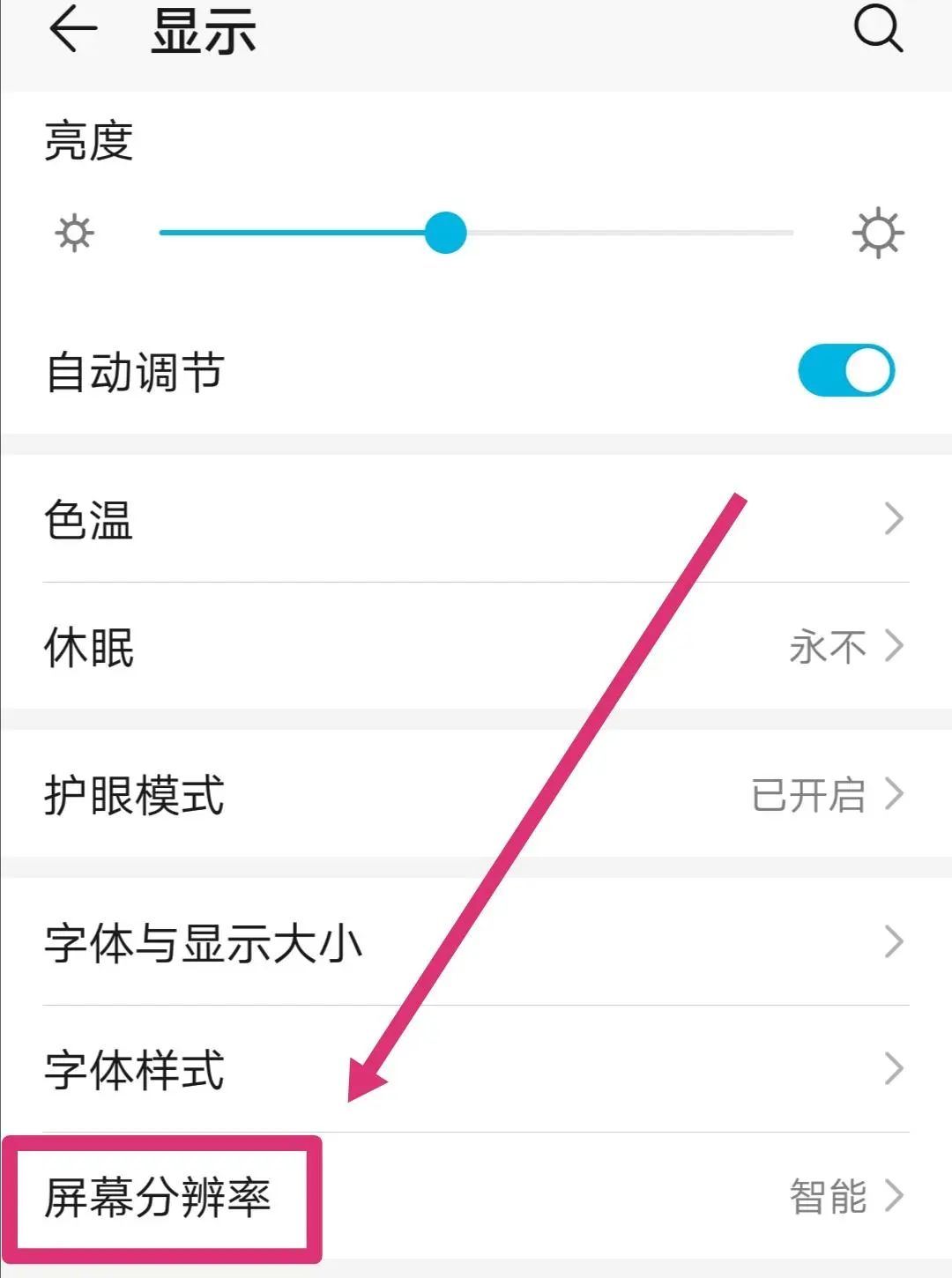952x1278 pixels.
Task: Toggle automatic brightness adjustment off
Action: pyautogui.click(x=844, y=371)
